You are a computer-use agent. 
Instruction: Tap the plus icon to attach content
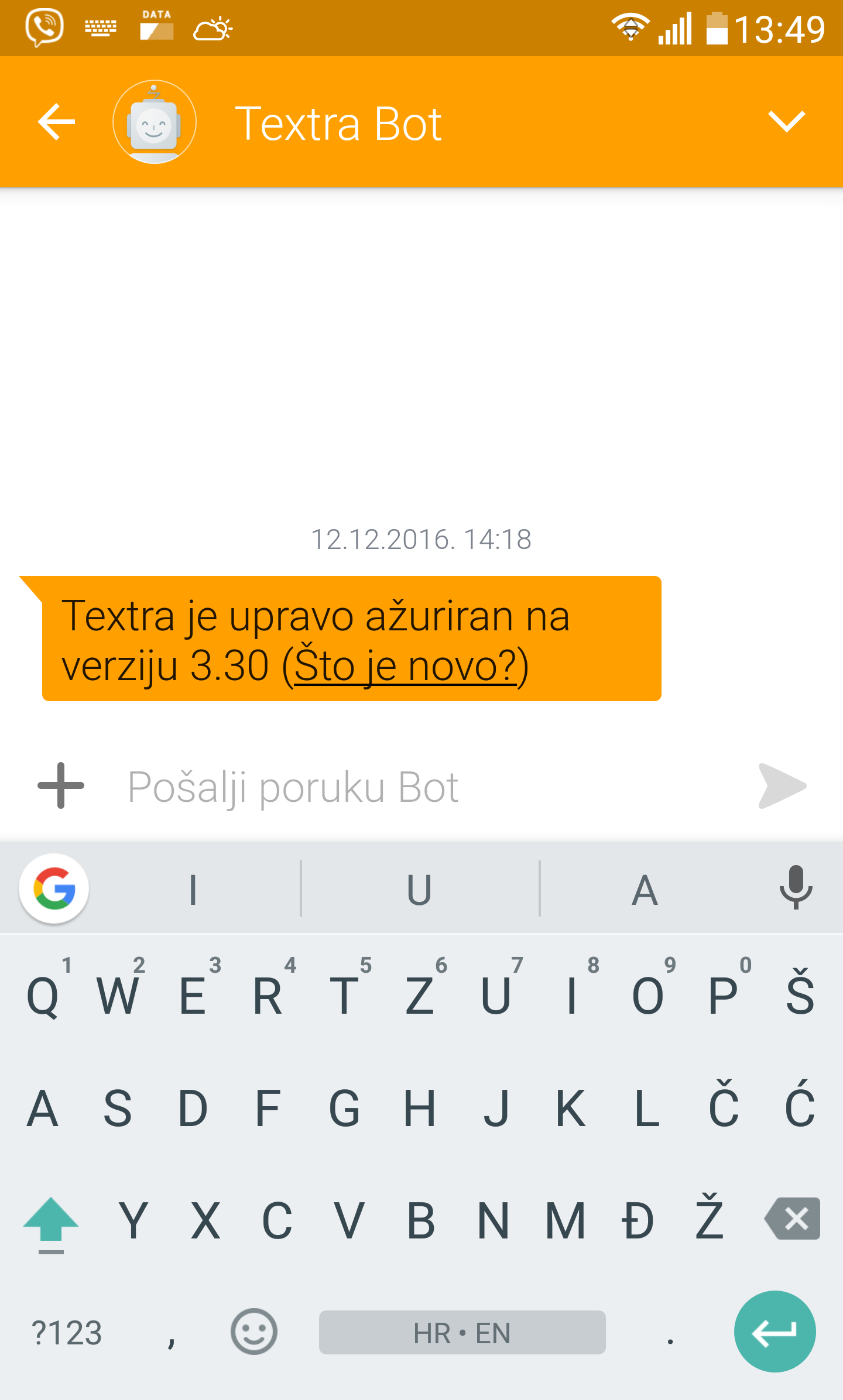point(61,785)
